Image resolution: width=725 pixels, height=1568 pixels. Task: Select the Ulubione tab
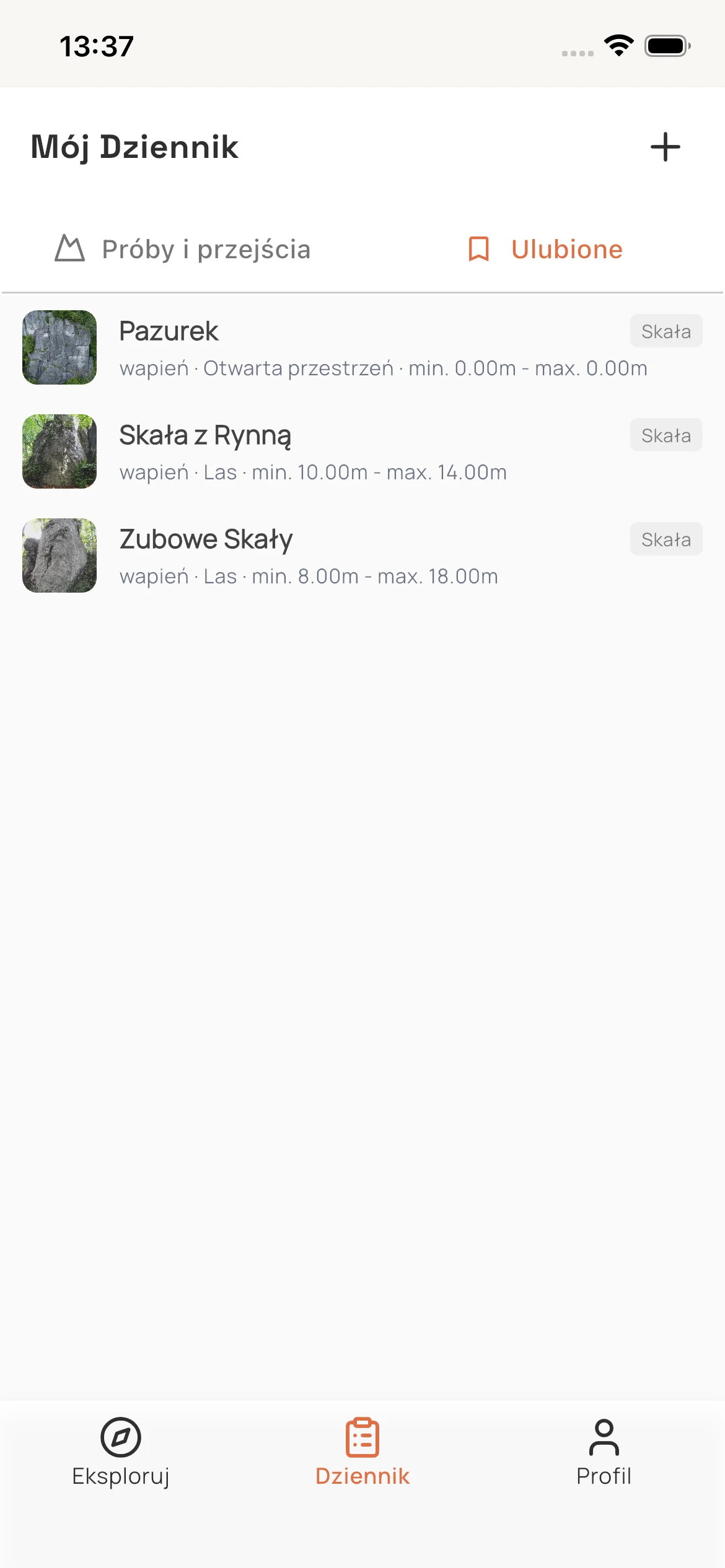[545, 250]
